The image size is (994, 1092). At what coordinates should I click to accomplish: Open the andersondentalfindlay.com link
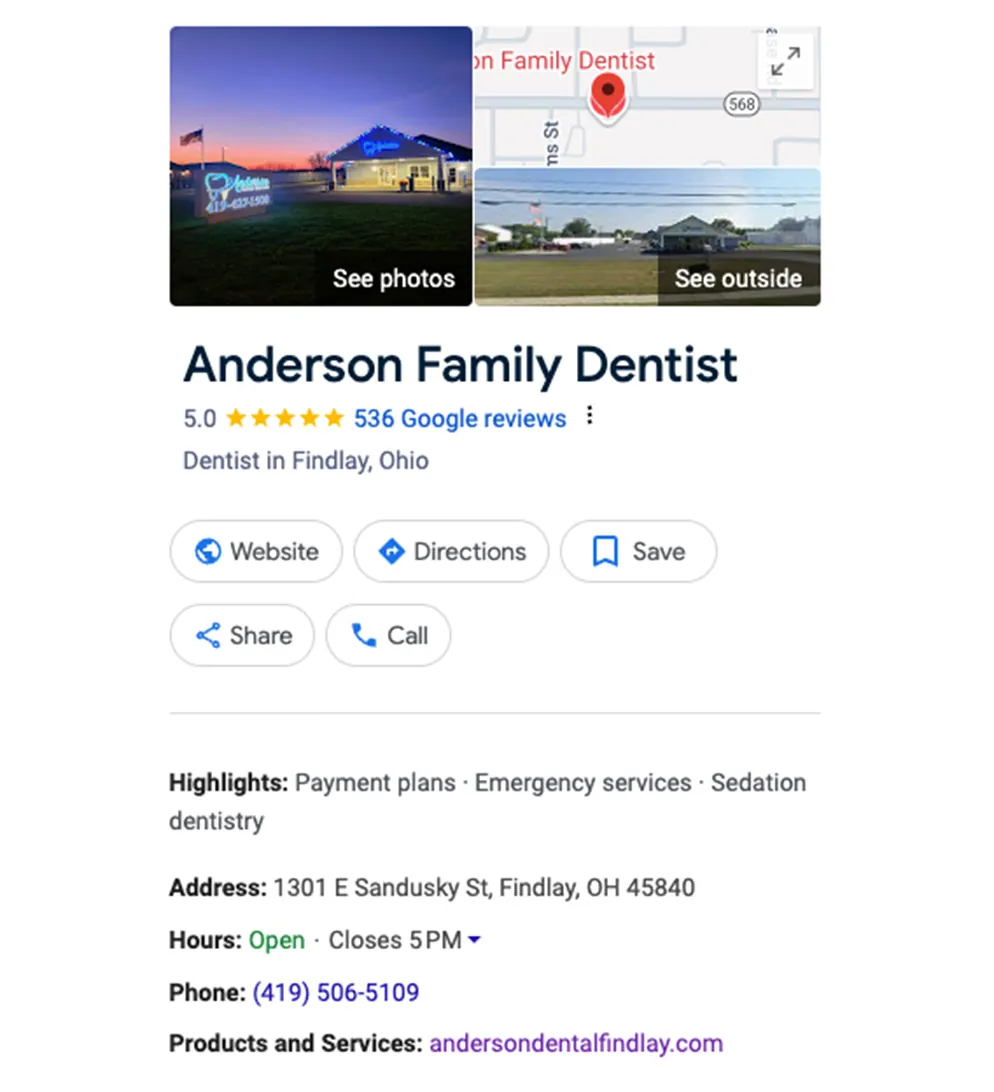click(576, 1044)
